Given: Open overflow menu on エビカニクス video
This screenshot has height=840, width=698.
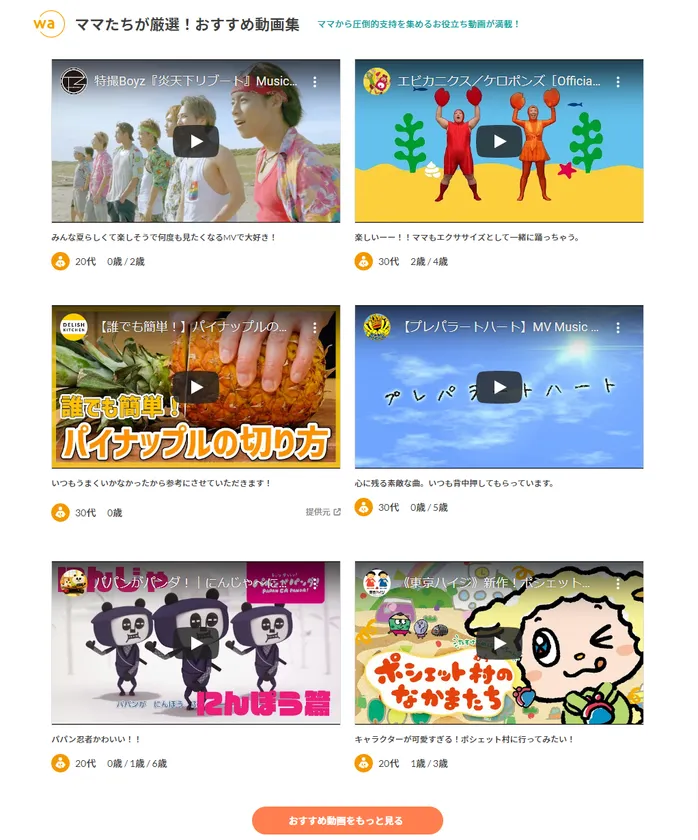Looking at the screenshot, I should (x=618, y=82).
